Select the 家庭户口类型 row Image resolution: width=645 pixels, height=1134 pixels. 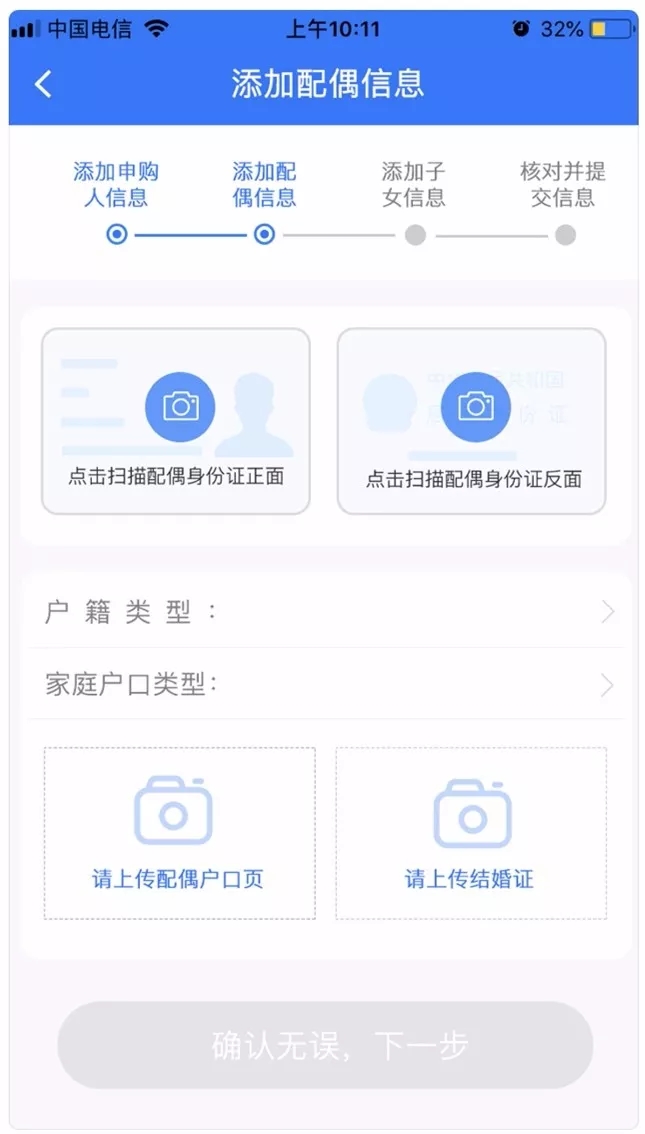click(325, 684)
